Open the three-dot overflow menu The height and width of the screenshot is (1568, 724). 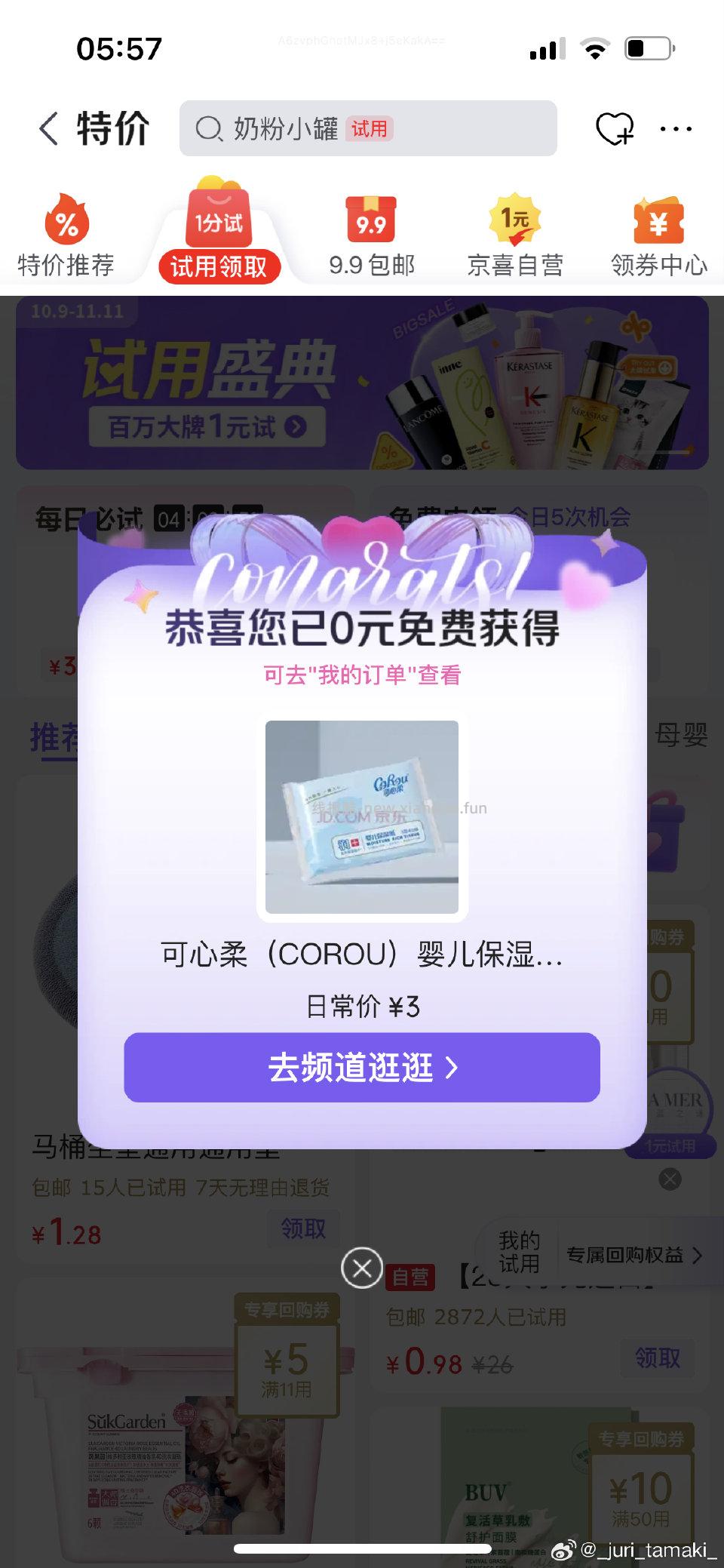pyautogui.click(x=675, y=129)
